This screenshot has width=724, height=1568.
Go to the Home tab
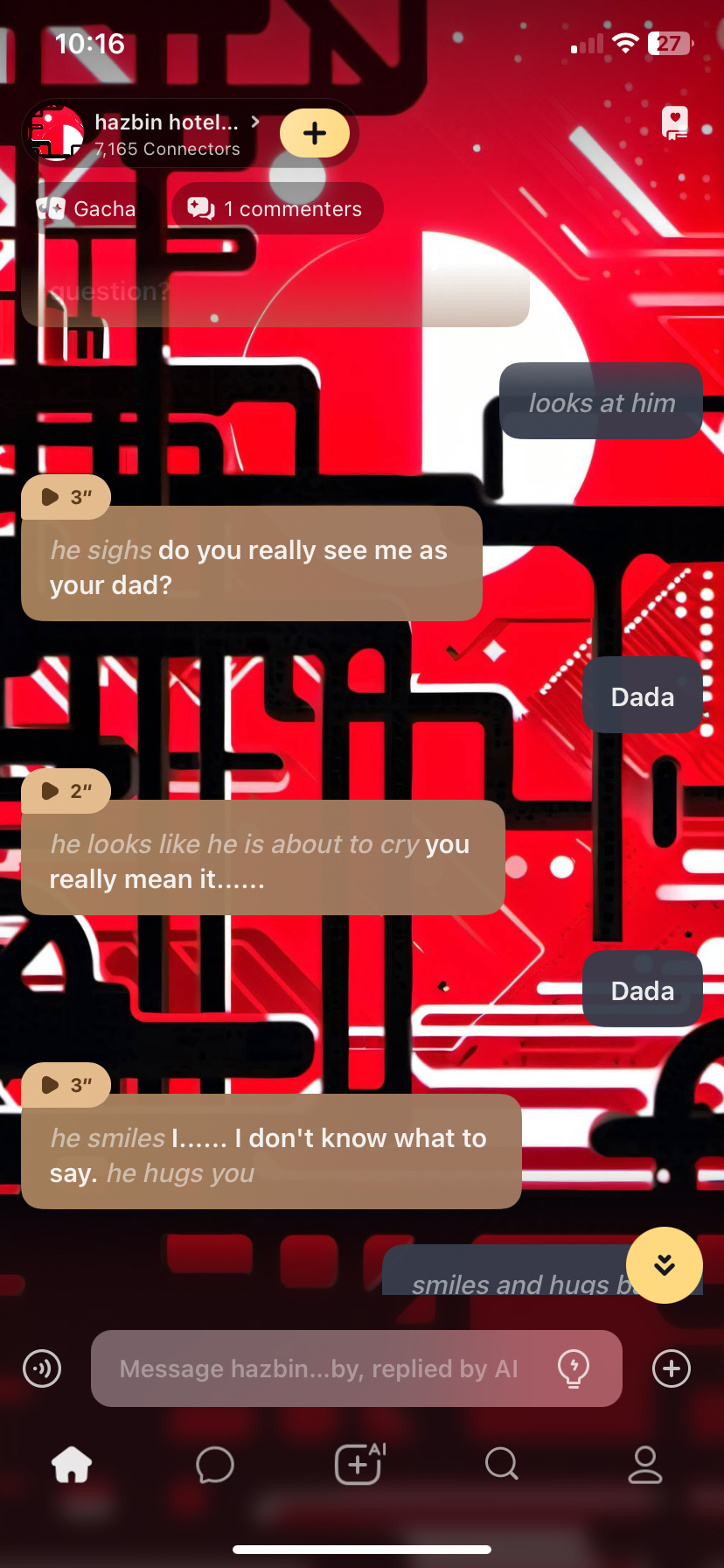click(72, 1464)
